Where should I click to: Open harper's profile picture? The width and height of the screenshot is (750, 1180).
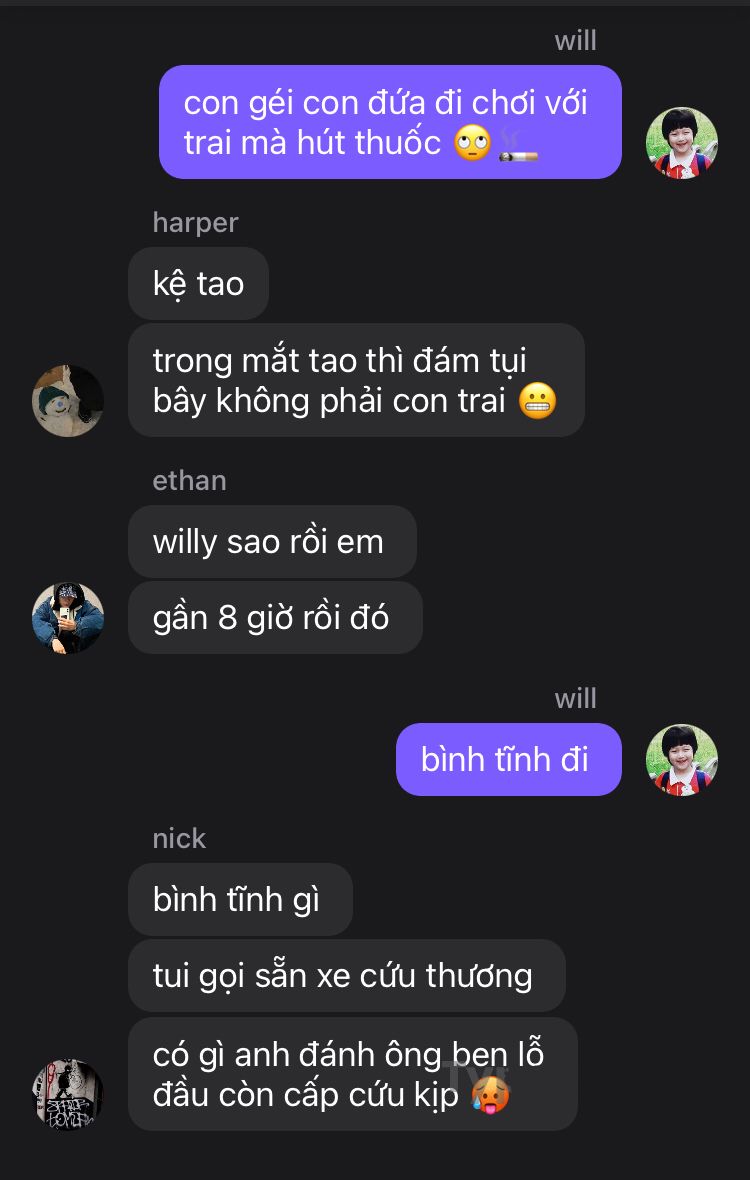click(68, 400)
